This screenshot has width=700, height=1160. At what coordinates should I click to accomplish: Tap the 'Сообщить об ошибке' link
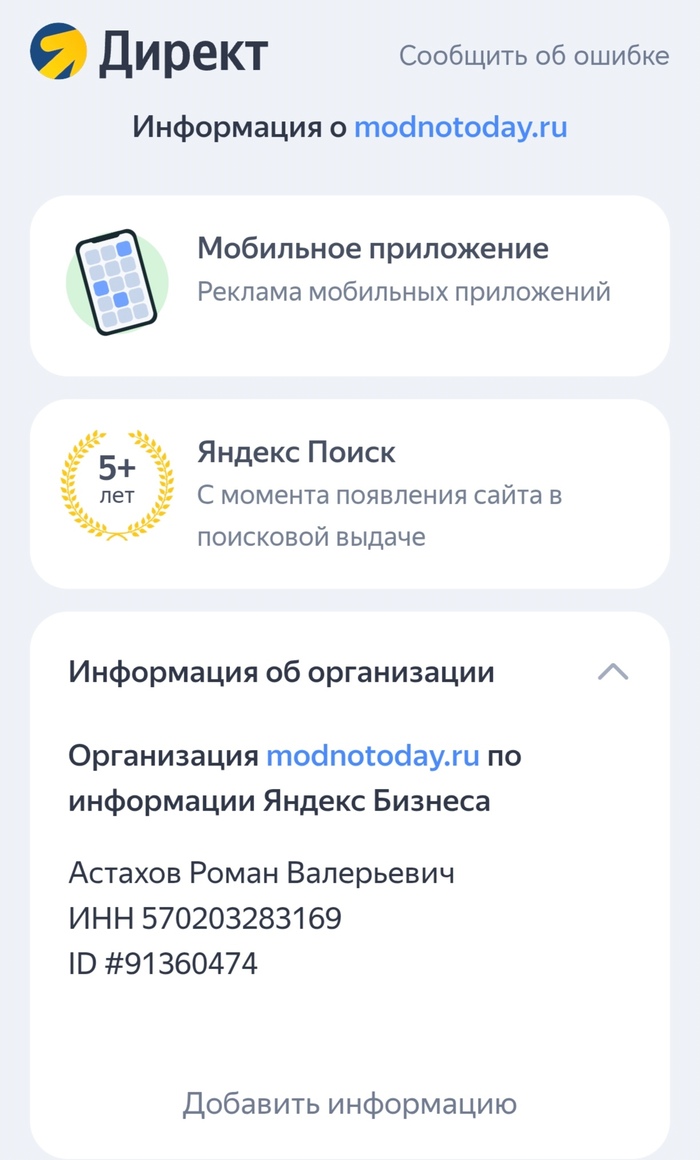click(534, 55)
